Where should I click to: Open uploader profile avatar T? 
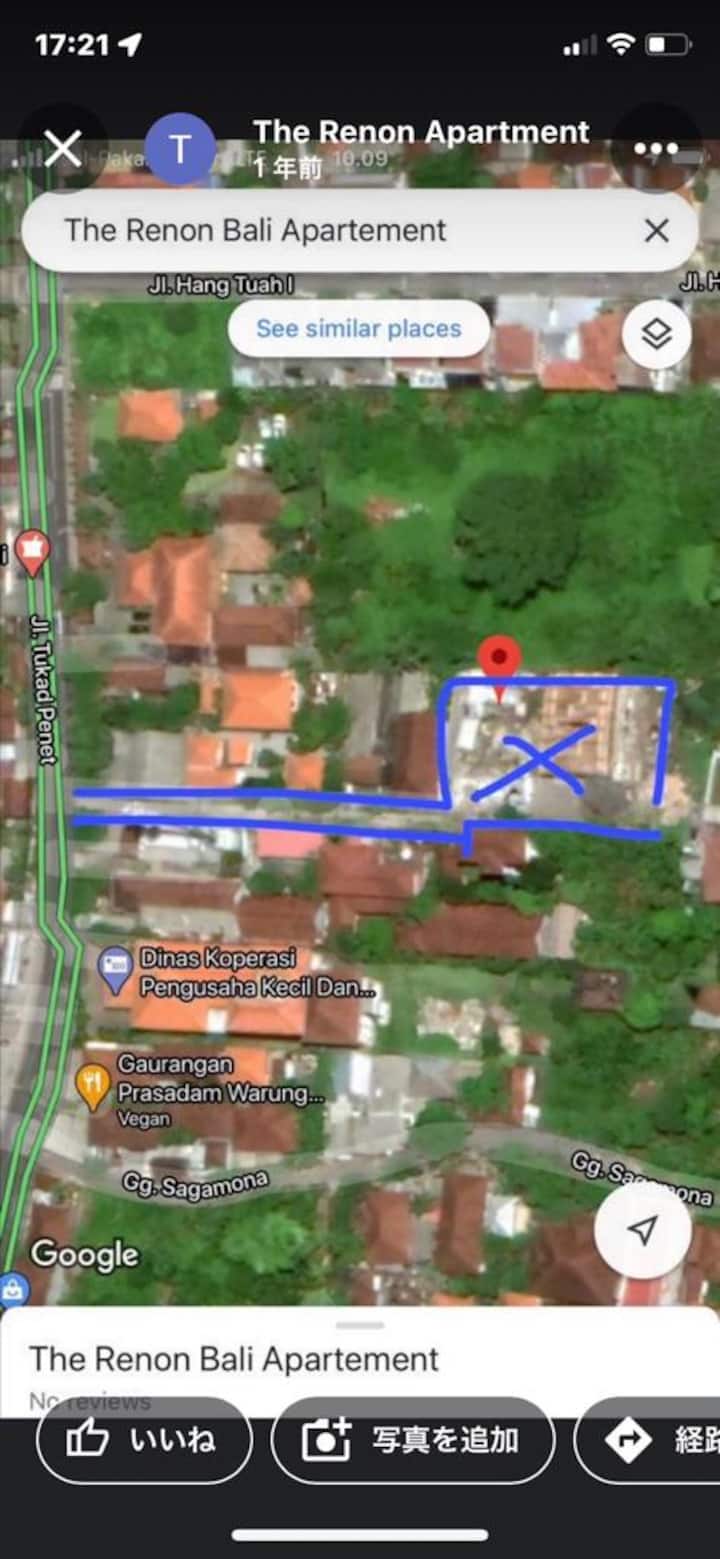[180, 149]
